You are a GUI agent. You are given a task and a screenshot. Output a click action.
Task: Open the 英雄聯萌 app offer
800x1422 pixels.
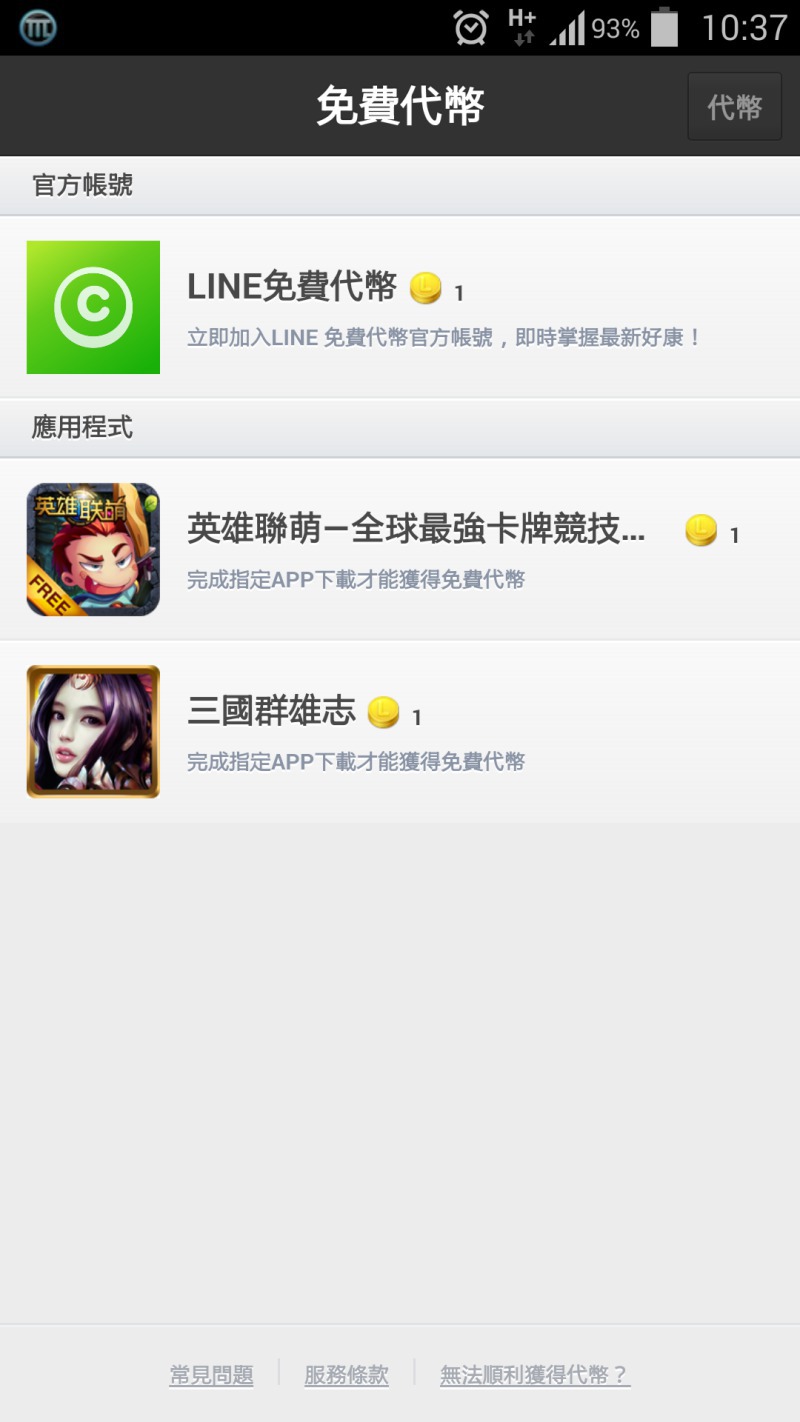tap(400, 549)
